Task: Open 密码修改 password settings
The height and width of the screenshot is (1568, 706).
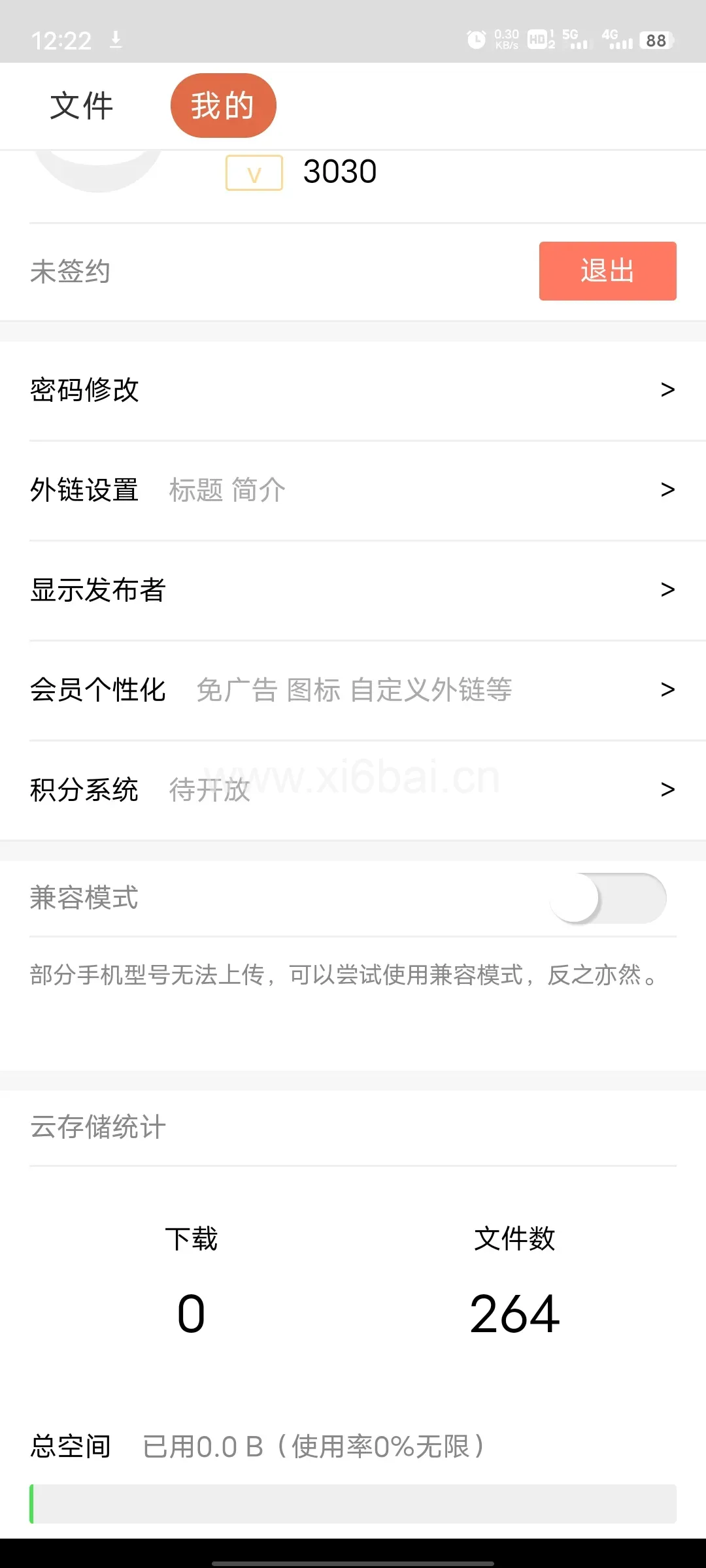Action: (x=353, y=390)
